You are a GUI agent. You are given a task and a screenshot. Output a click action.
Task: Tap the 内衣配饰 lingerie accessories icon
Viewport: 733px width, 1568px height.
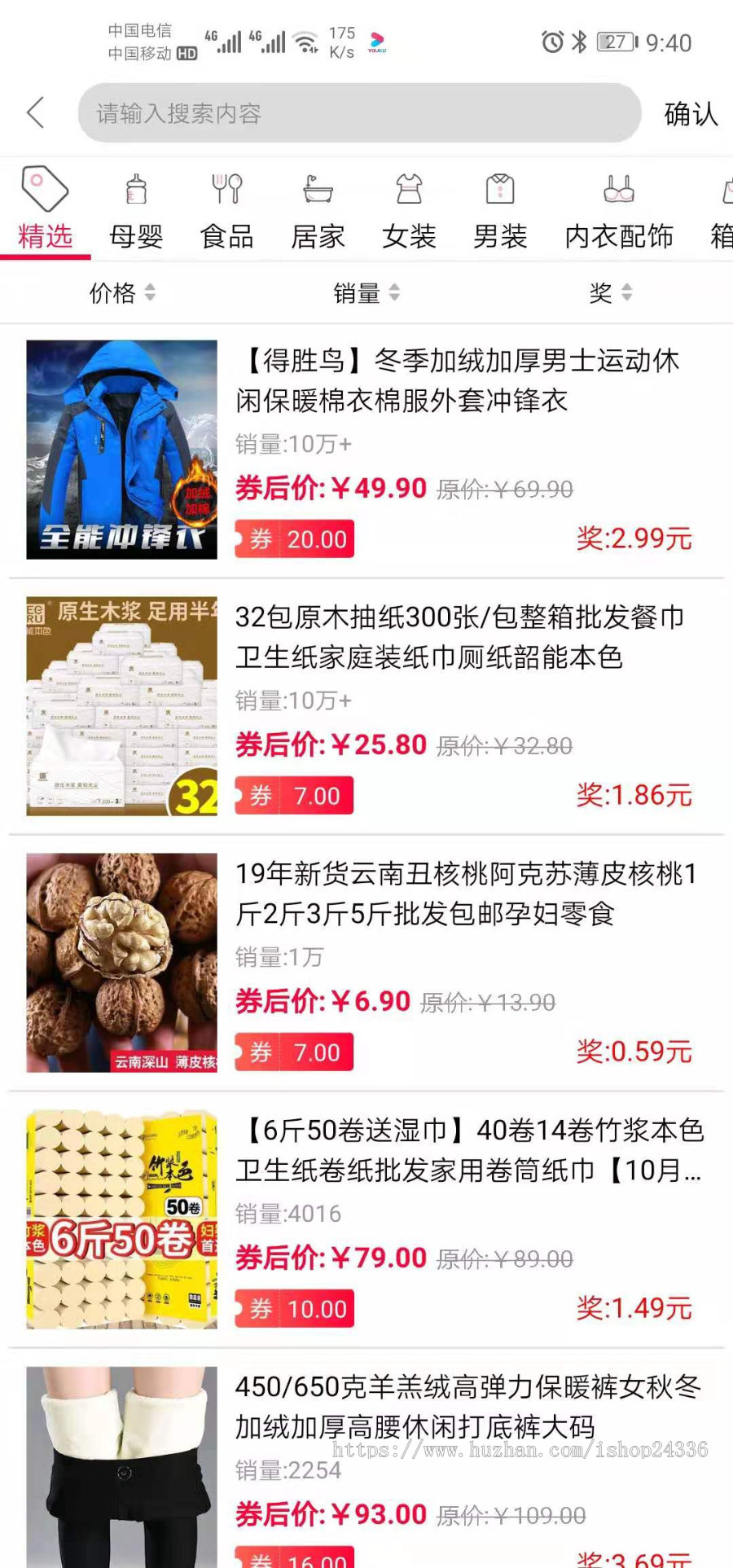click(x=619, y=189)
